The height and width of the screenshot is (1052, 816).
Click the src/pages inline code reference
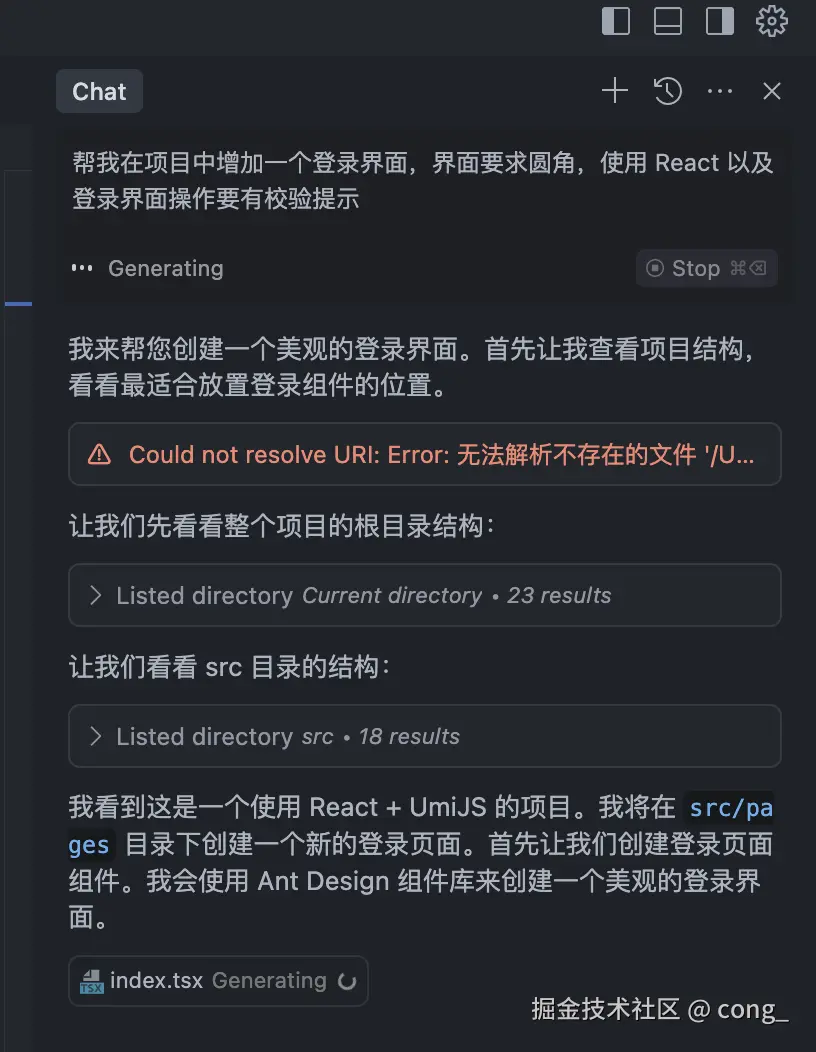point(731,808)
